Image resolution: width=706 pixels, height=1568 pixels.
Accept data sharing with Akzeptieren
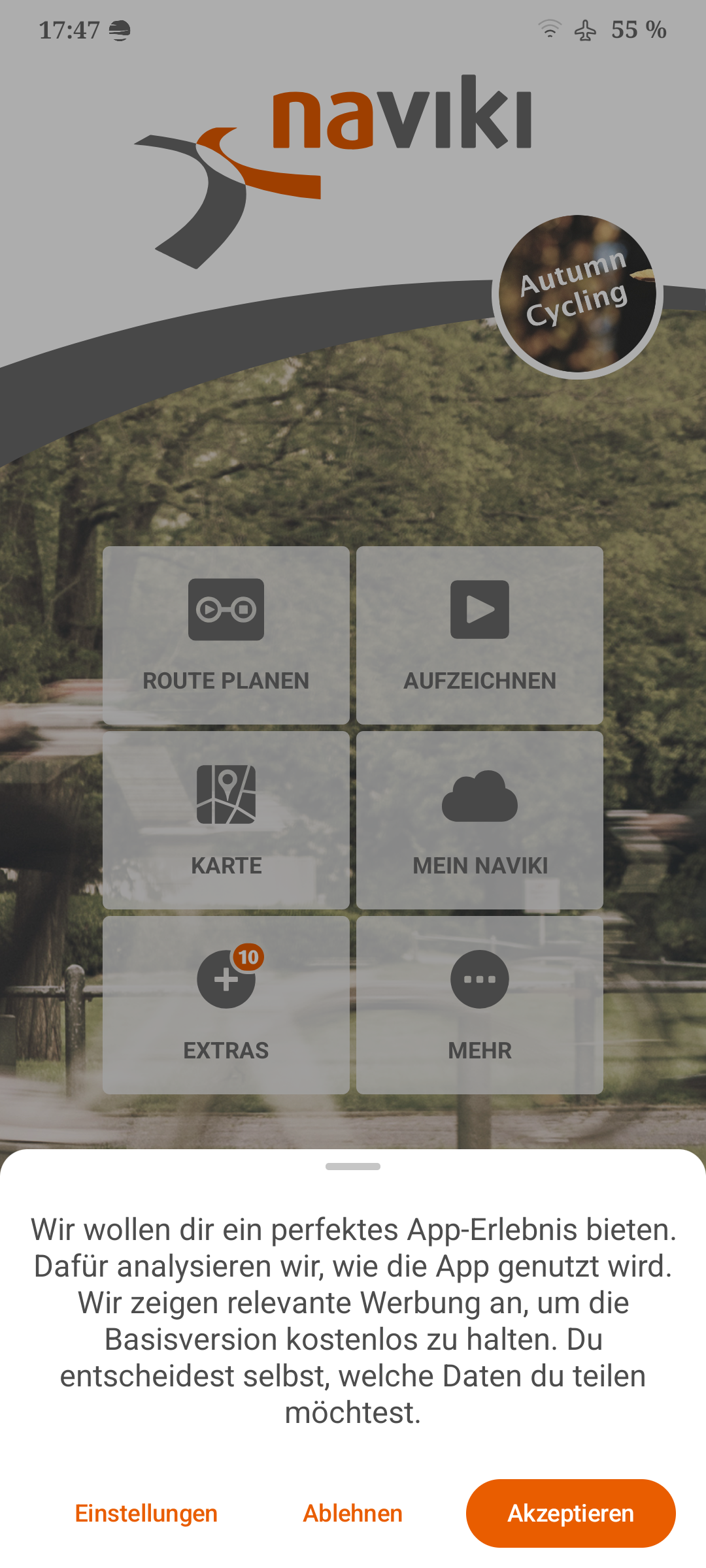click(x=570, y=1513)
